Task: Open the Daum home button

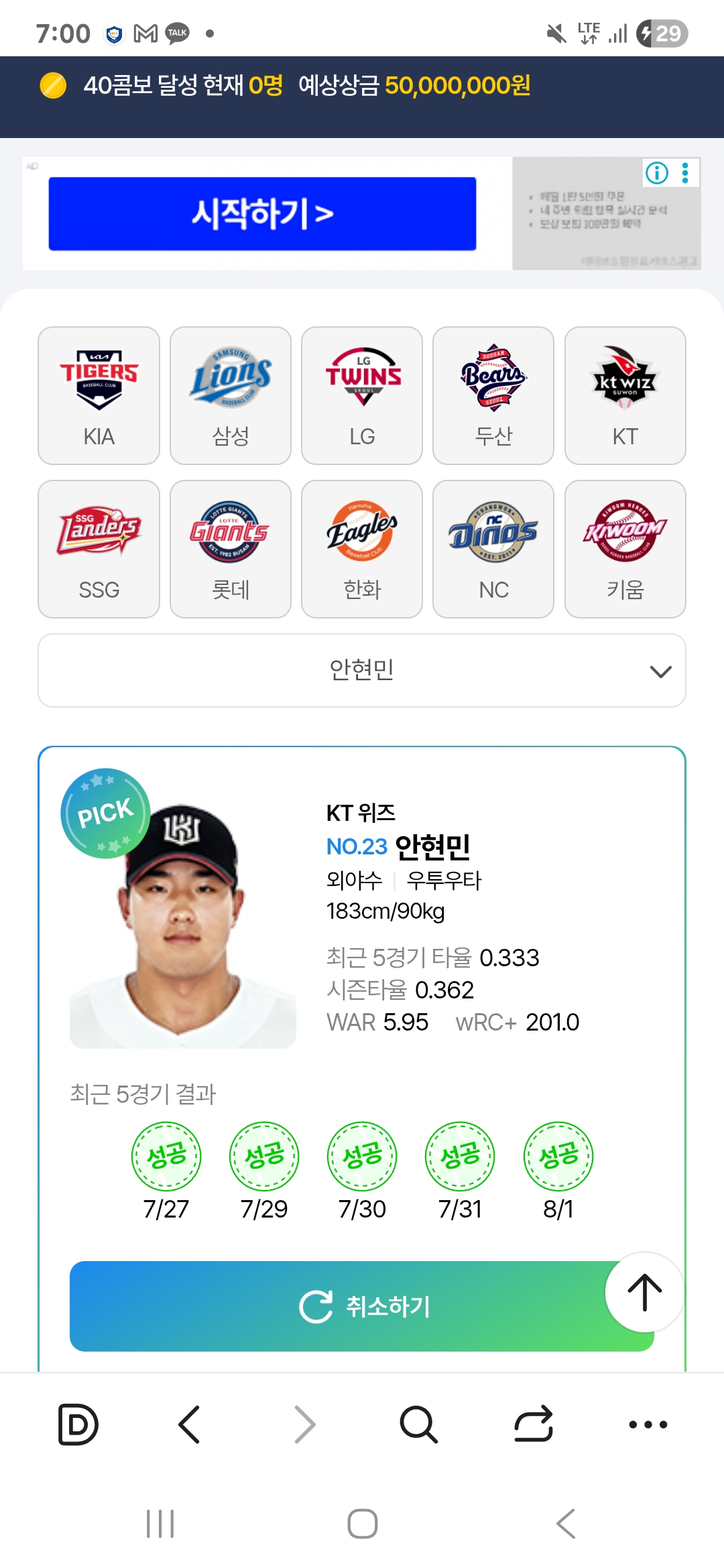Action: [78, 1424]
